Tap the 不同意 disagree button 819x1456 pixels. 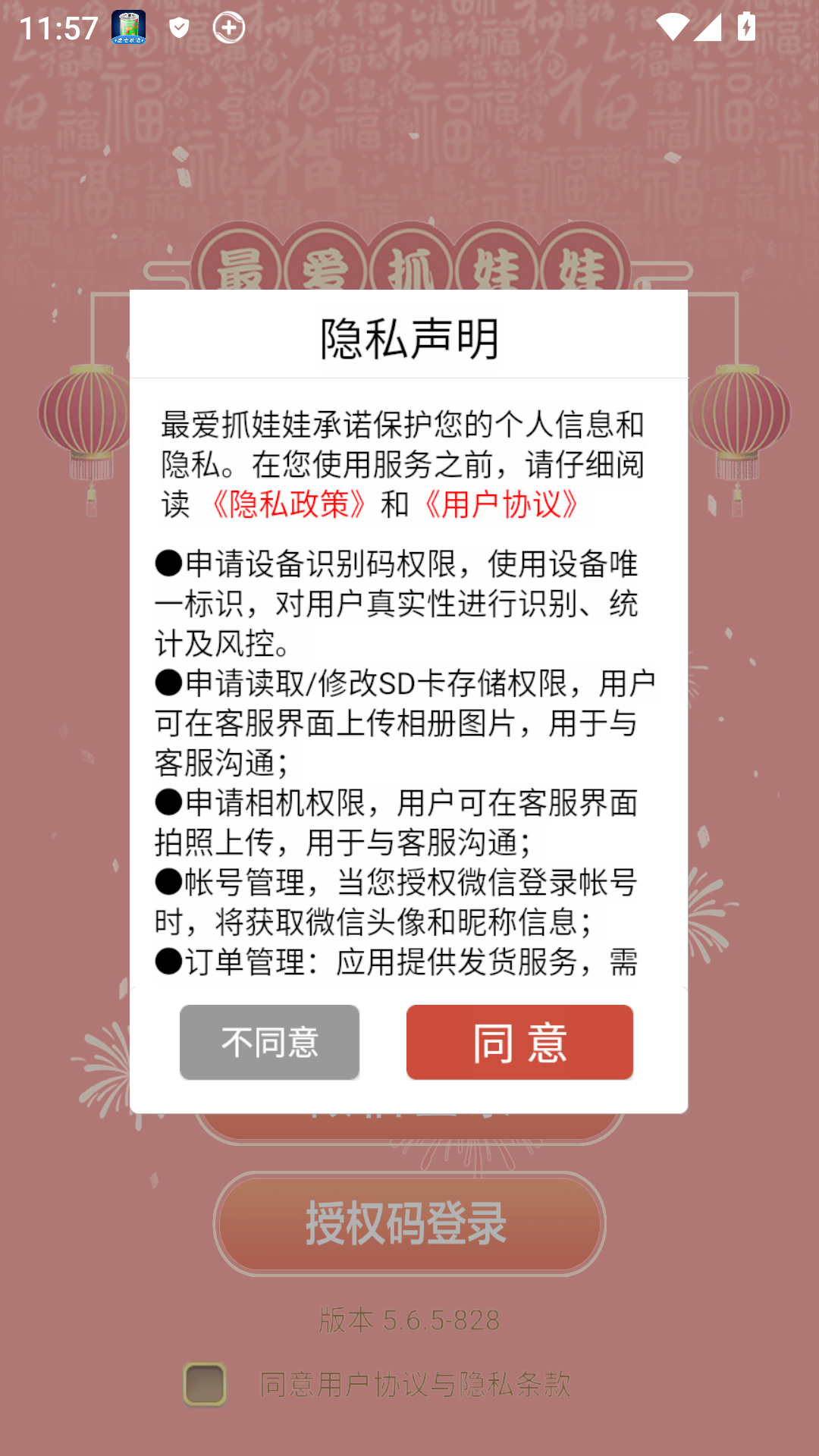click(269, 1042)
